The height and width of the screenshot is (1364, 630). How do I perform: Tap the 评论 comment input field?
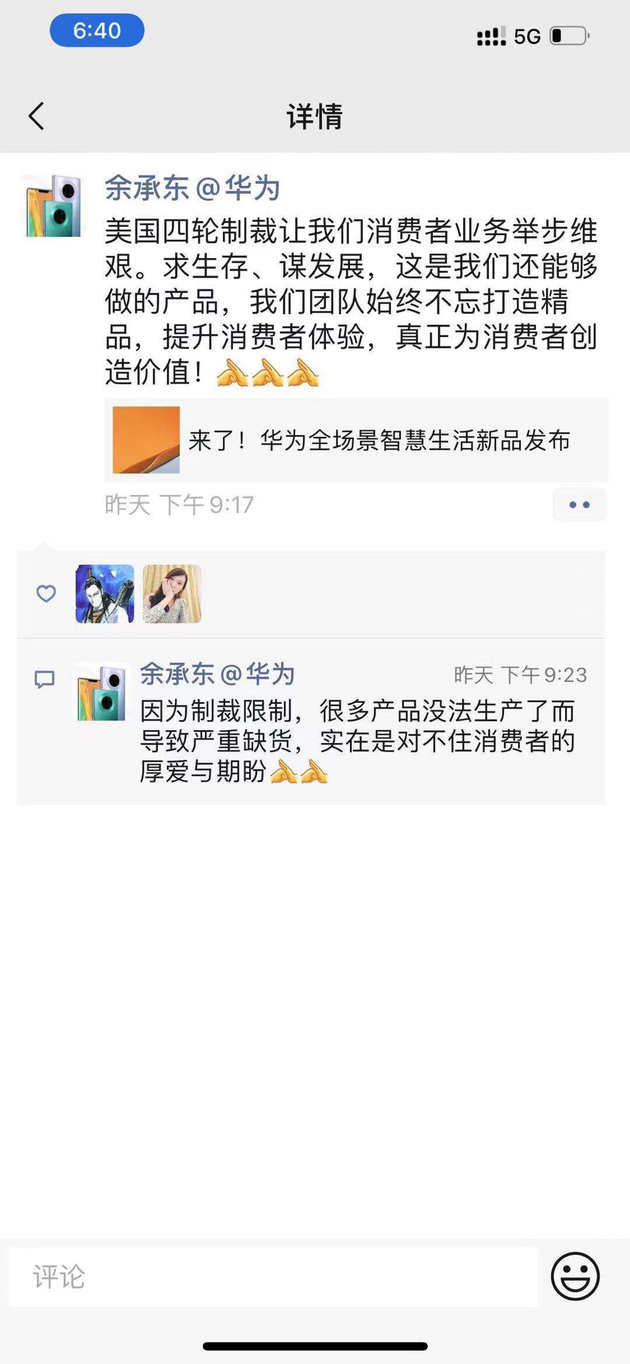[273, 1276]
